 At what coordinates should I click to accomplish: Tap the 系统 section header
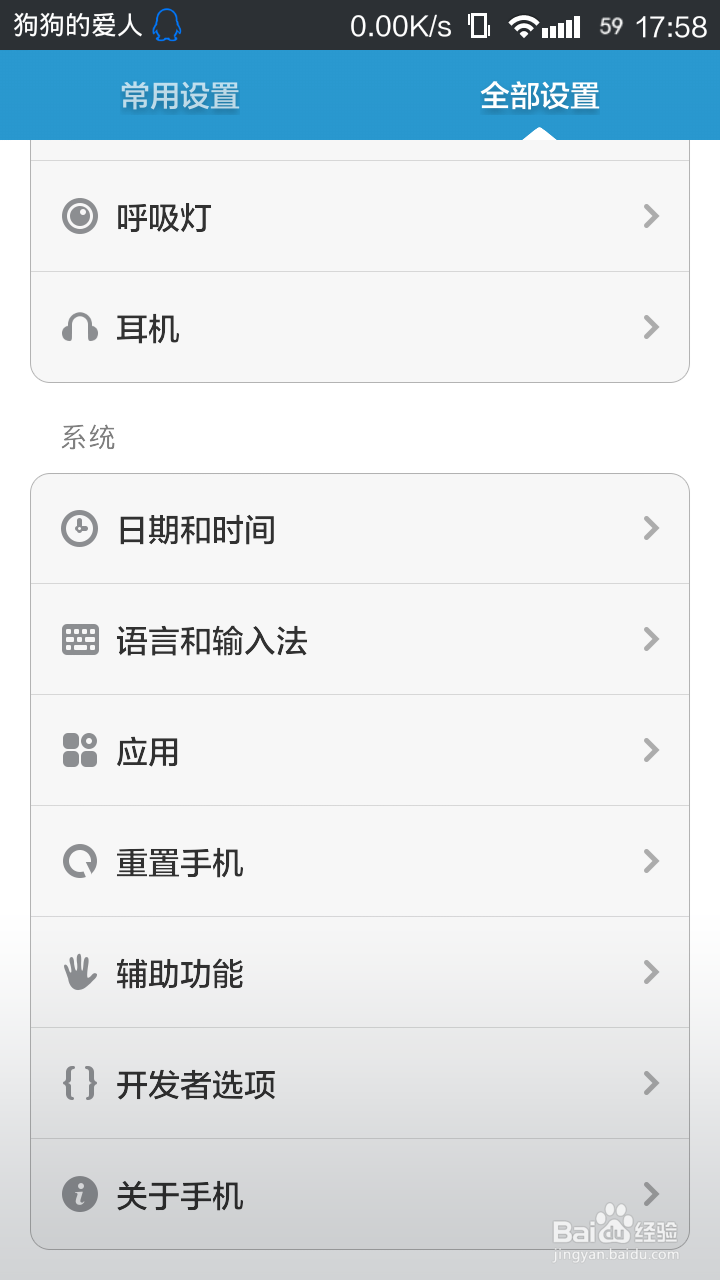[x=88, y=437]
